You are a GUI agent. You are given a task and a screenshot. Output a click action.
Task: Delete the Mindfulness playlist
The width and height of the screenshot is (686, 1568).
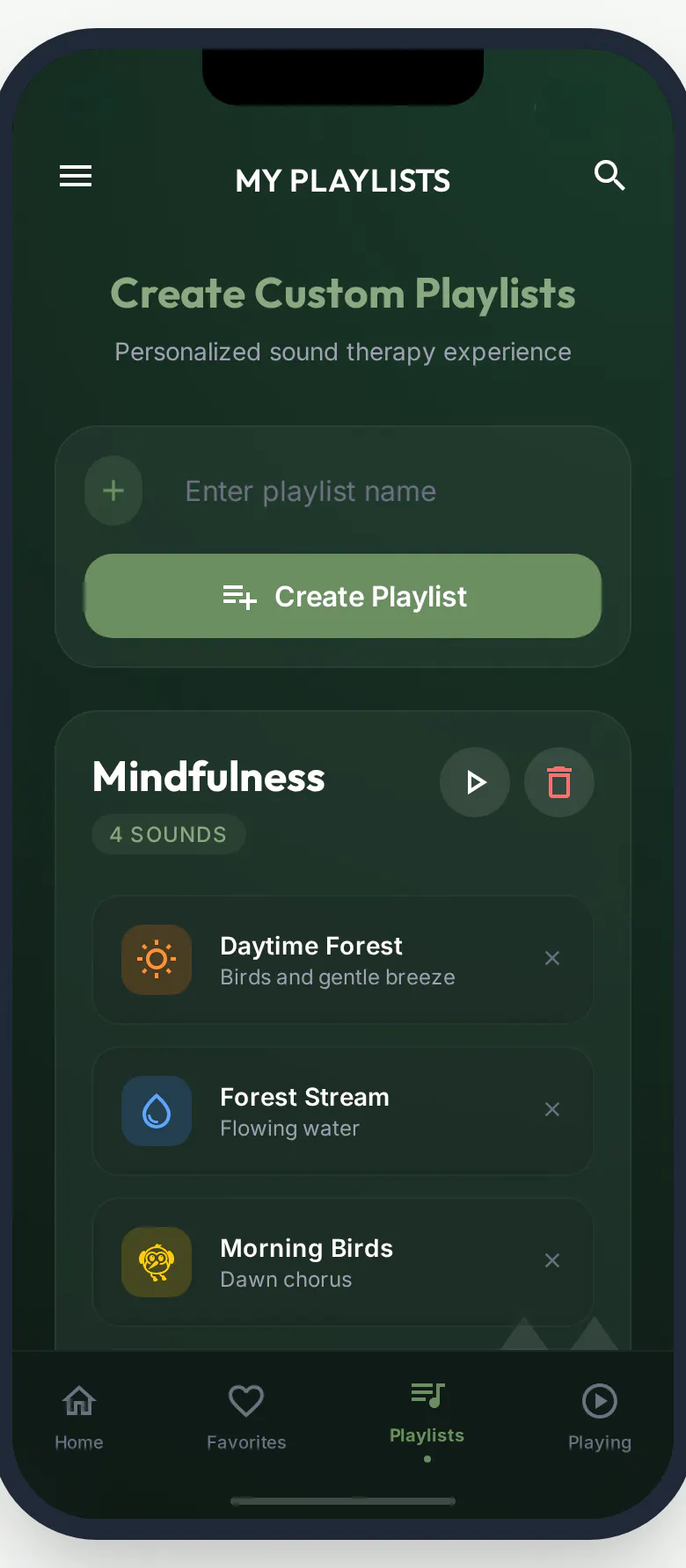559,782
